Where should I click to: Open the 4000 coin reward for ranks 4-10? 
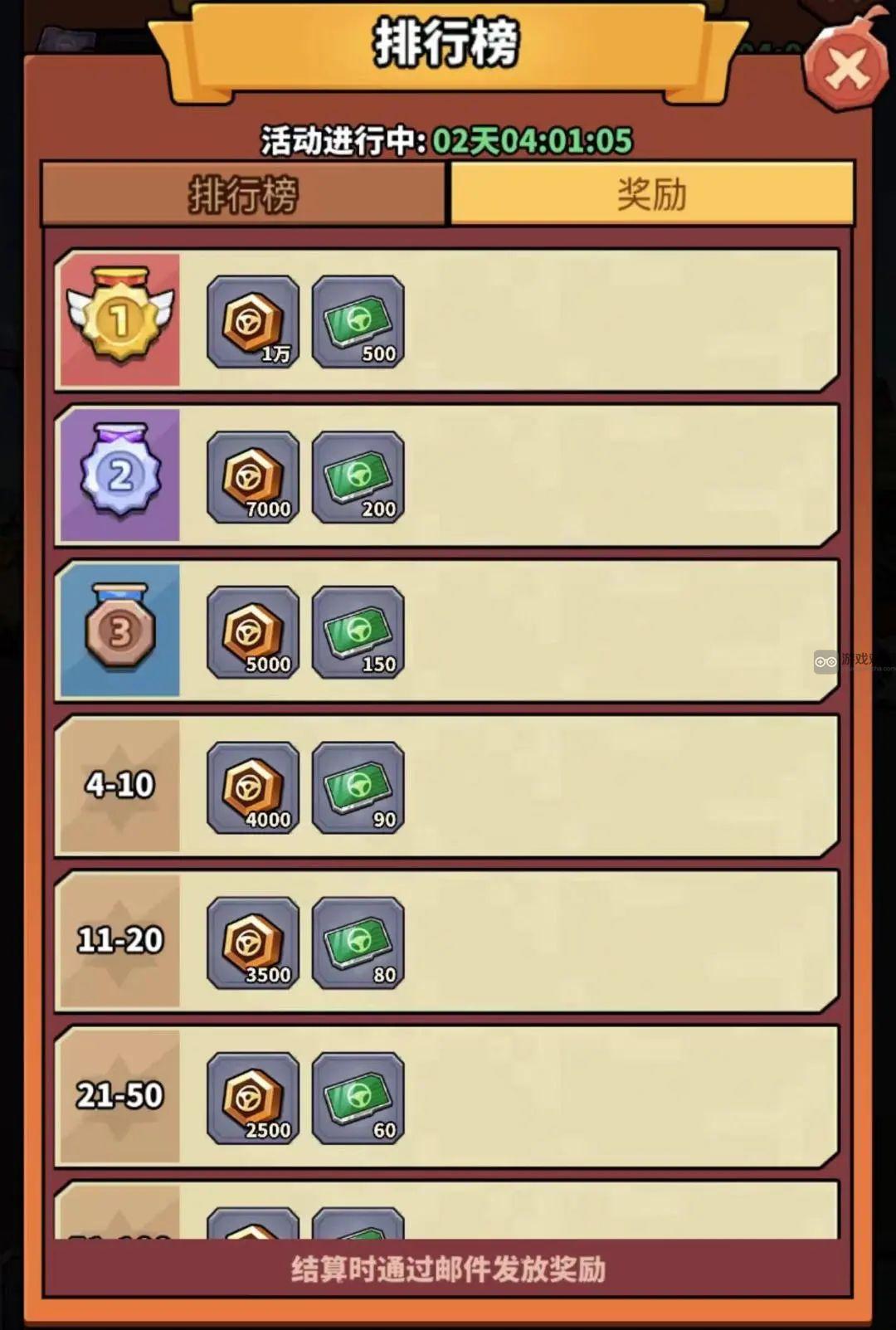pyautogui.click(x=253, y=787)
